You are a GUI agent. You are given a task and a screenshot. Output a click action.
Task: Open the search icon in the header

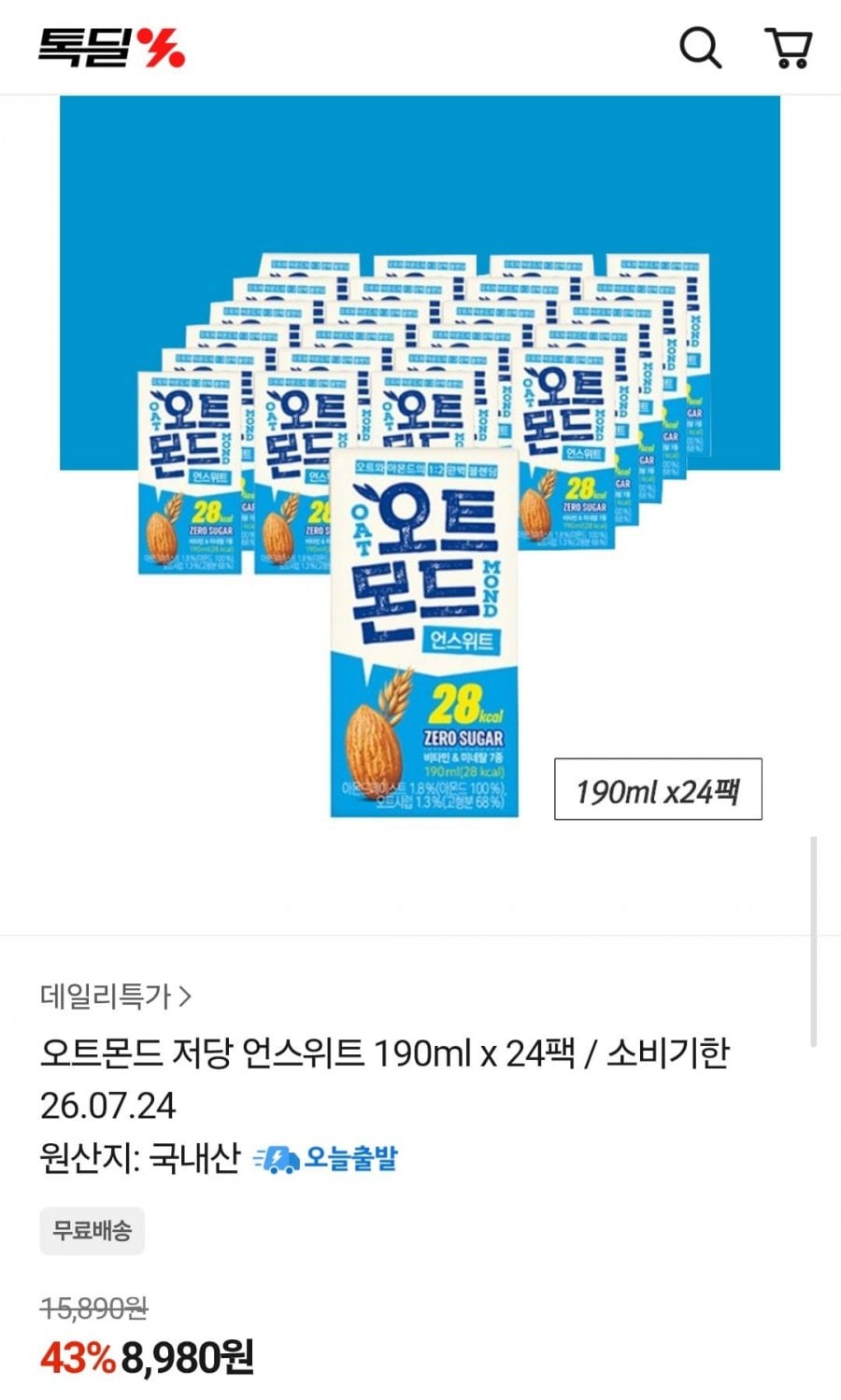(x=700, y=48)
